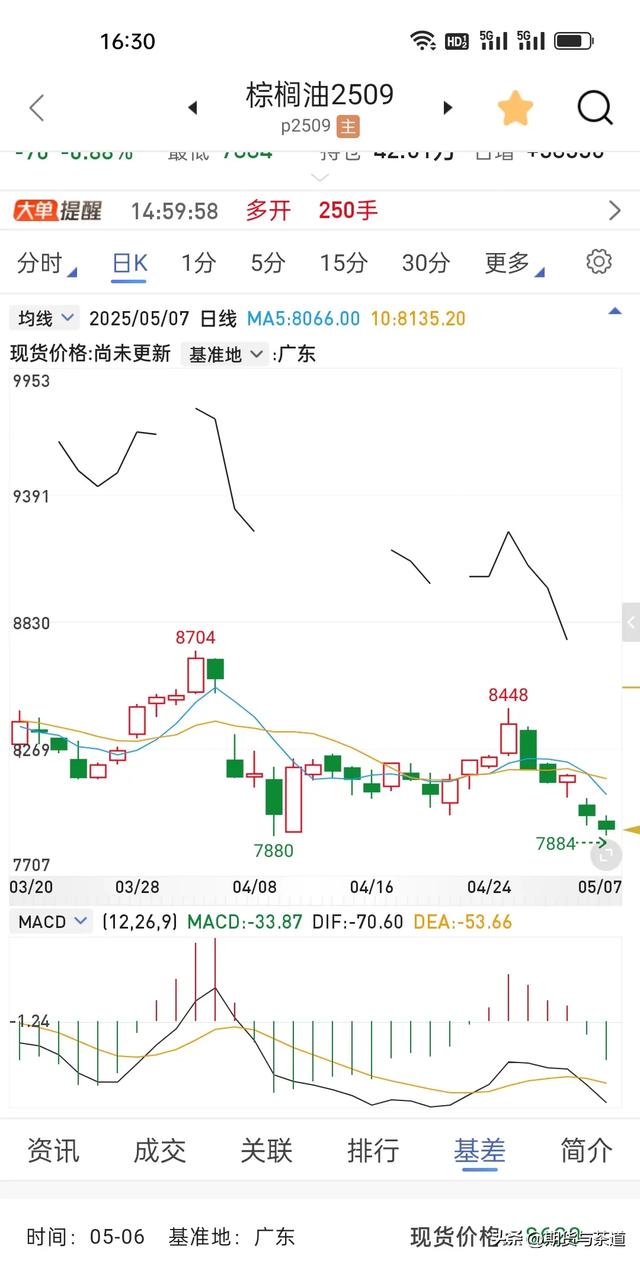Open the search magnifier
640x1261 pixels.
coord(595,108)
